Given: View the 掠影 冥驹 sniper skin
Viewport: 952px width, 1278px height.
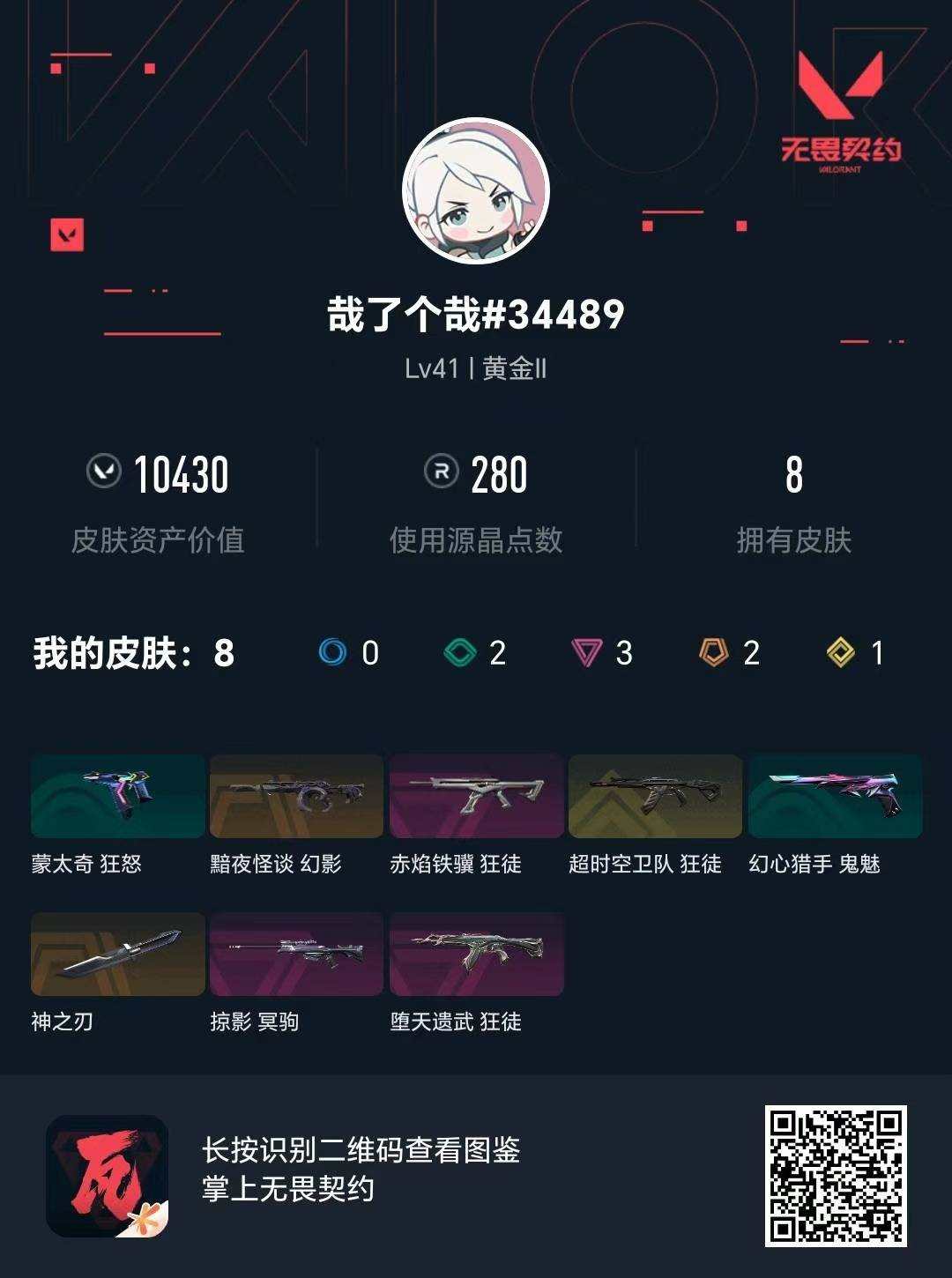Looking at the screenshot, I should click(x=296, y=955).
